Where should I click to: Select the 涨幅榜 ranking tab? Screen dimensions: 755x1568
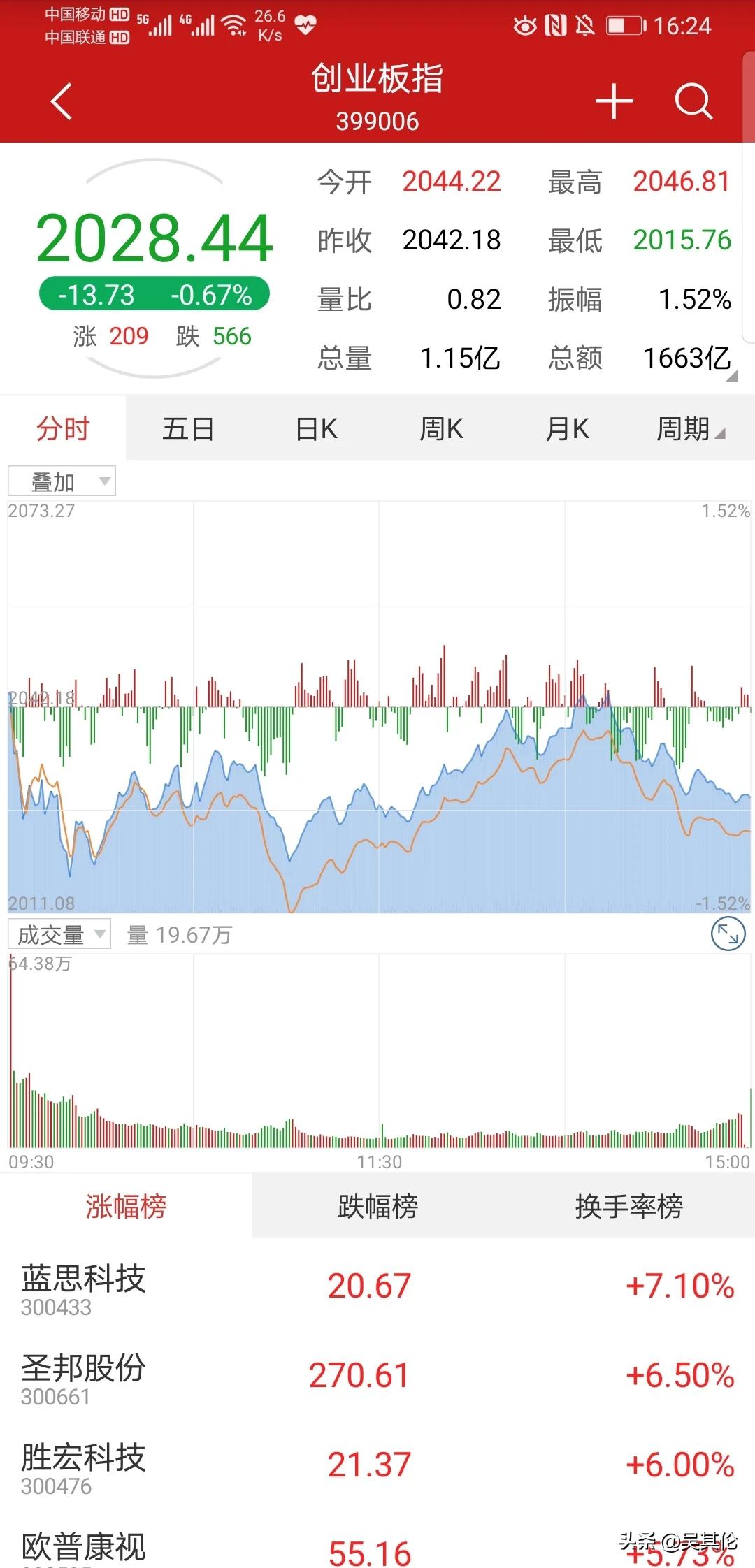click(x=126, y=1206)
